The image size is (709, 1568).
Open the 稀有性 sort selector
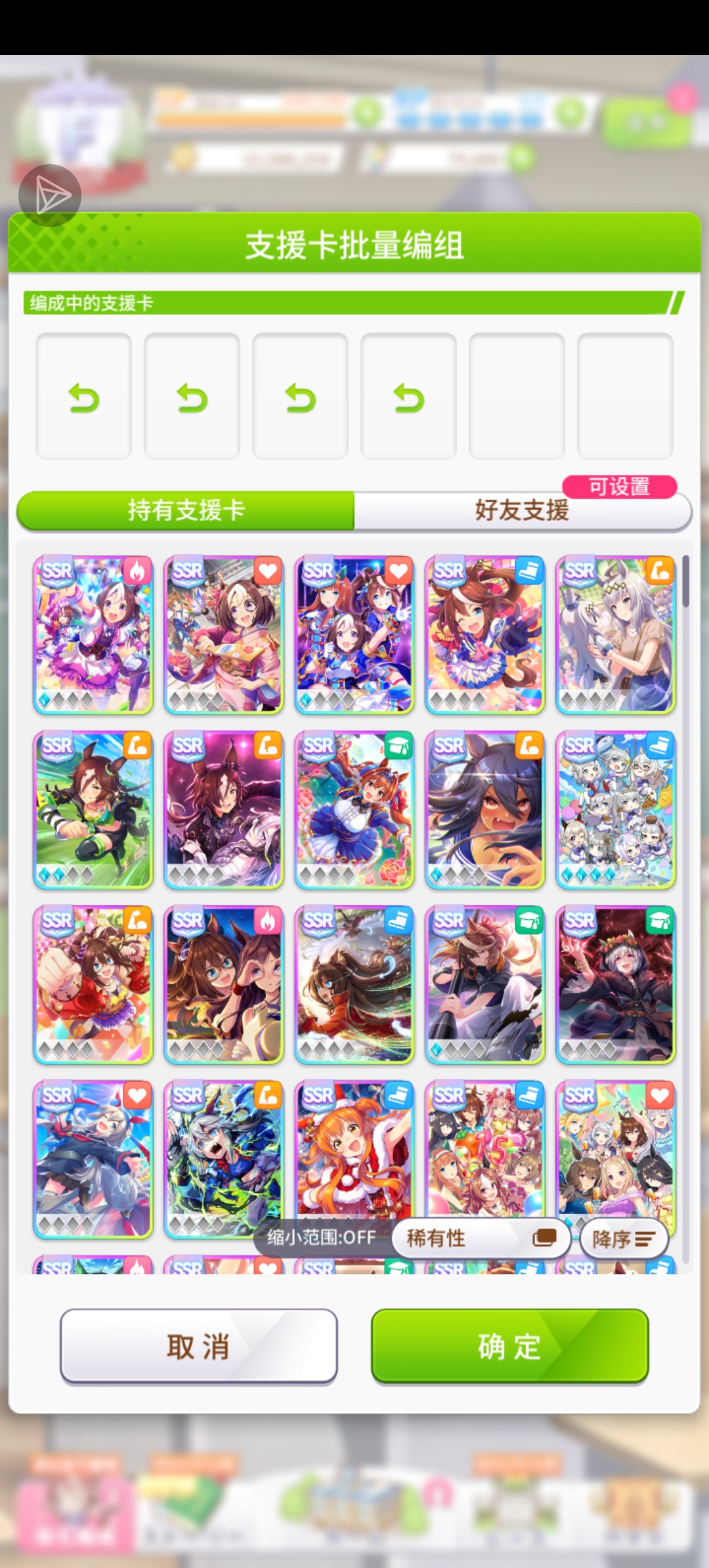coord(481,1238)
